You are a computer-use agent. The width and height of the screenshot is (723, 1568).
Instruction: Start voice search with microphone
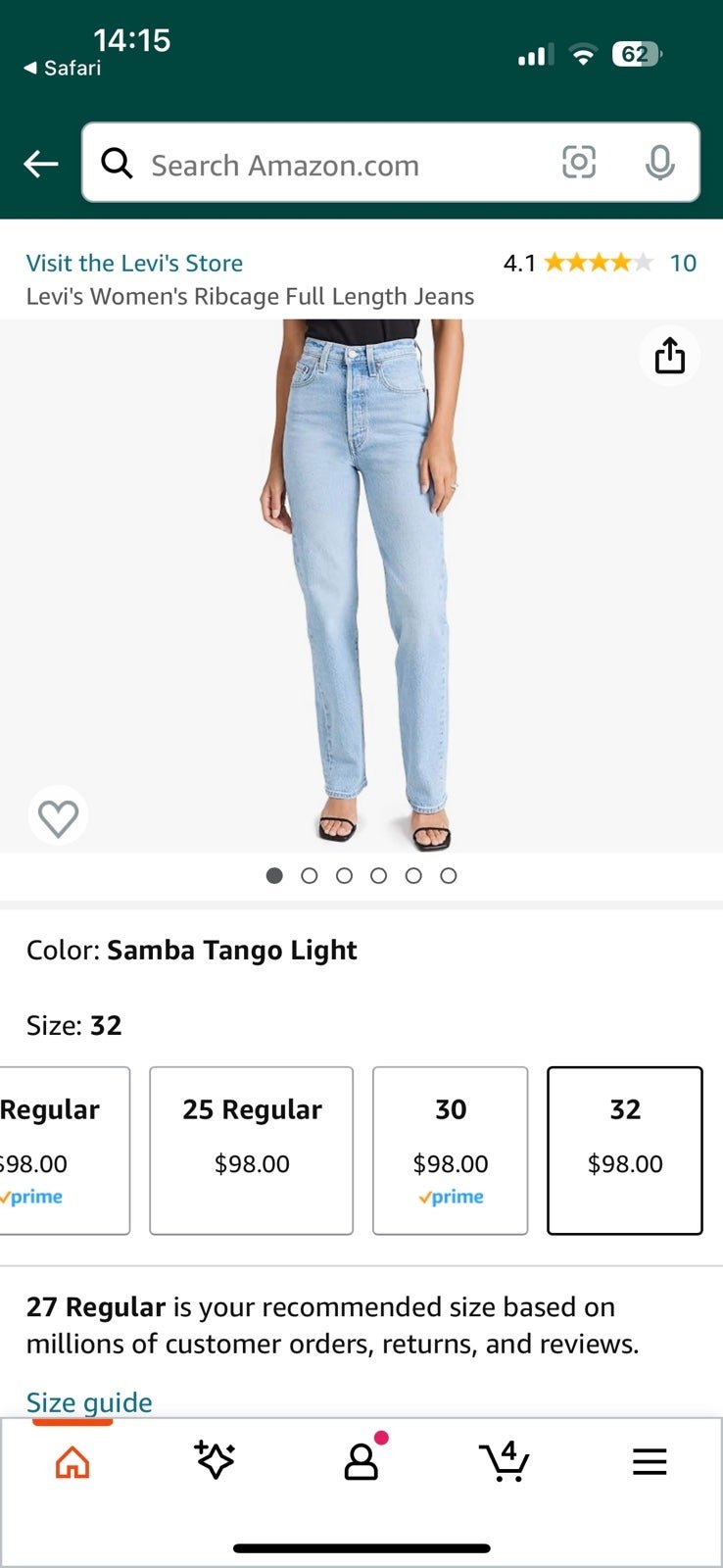pos(659,163)
